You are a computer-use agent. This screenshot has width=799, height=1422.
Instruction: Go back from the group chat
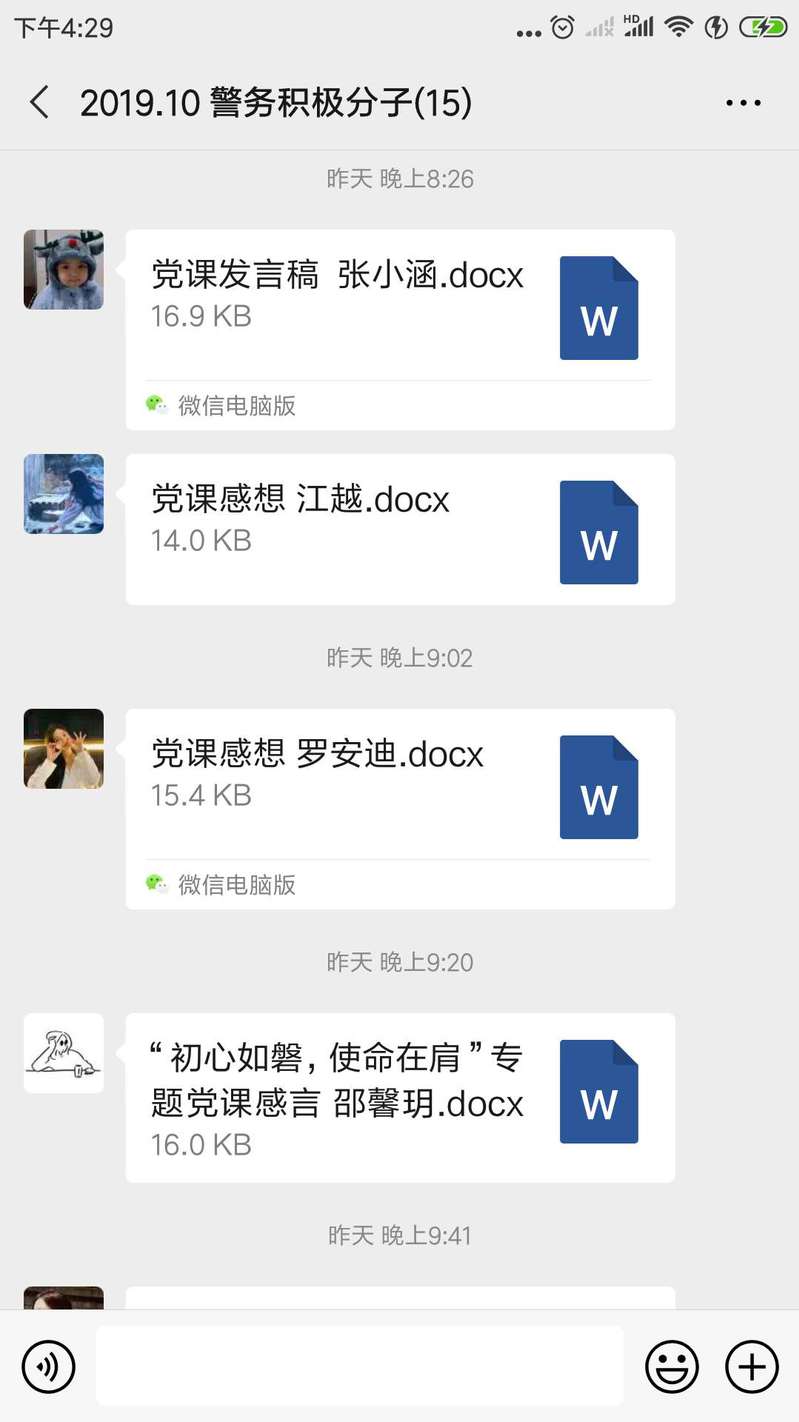(39, 102)
